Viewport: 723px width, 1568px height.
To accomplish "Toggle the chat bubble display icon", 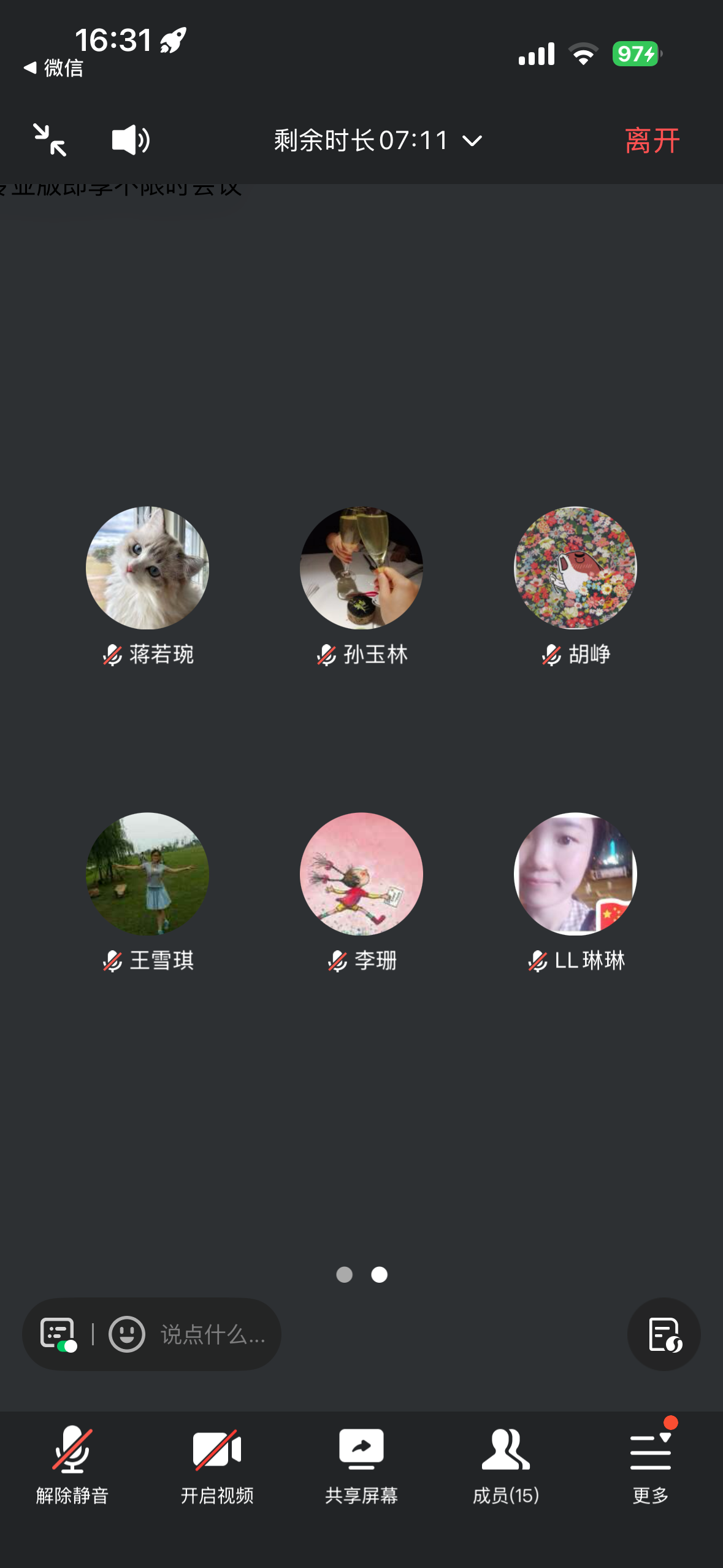I will point(58,1334).
